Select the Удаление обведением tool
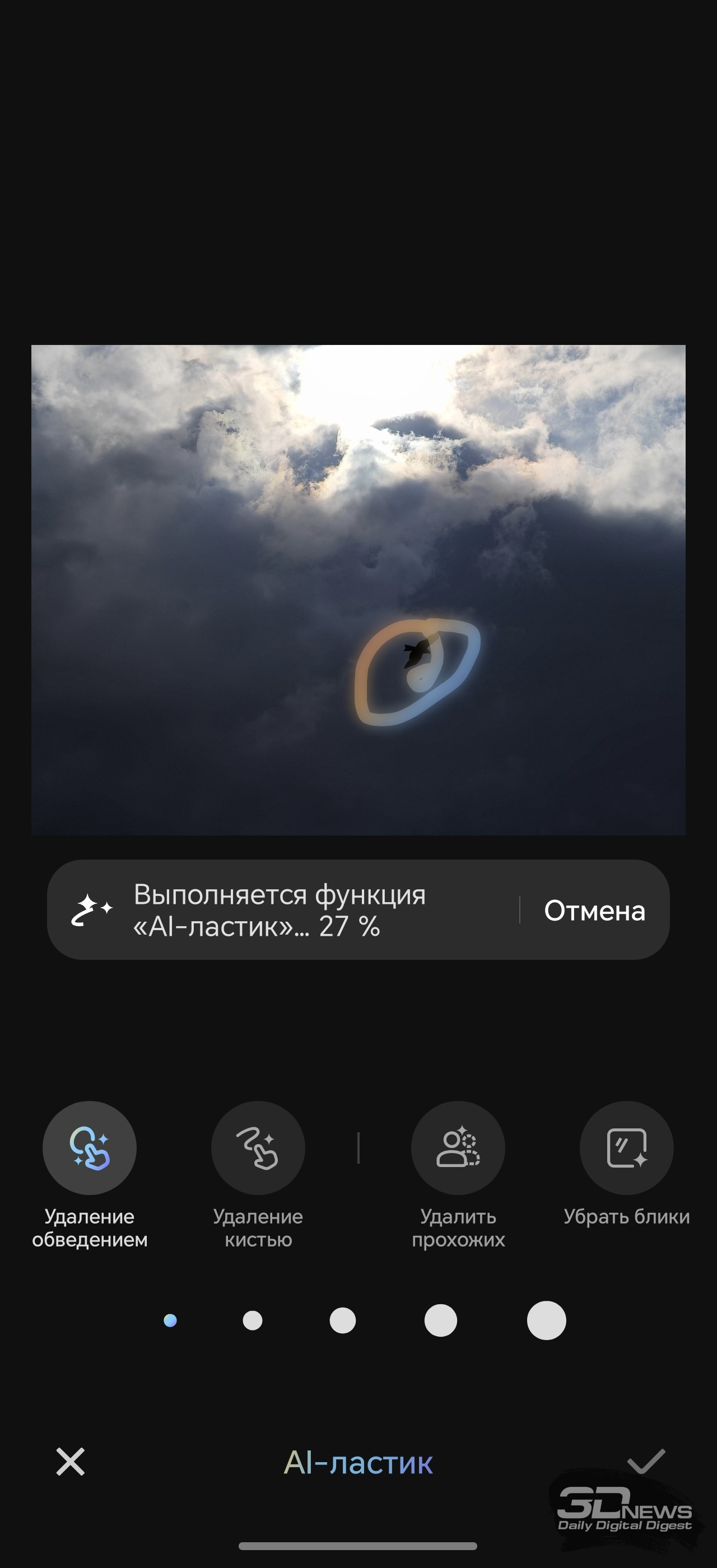 pos(90,1147)
